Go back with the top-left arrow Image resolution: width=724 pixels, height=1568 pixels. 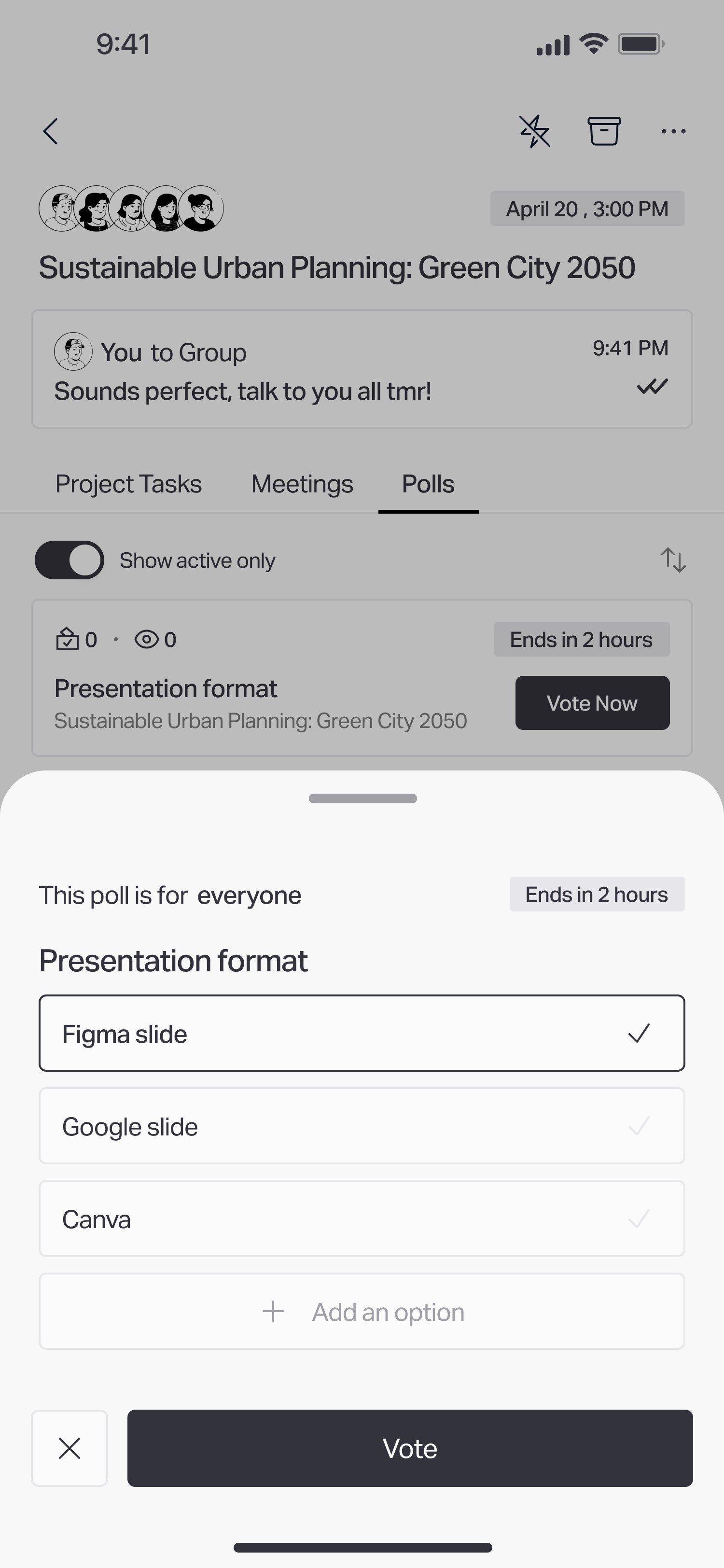[x=51, y=131]
